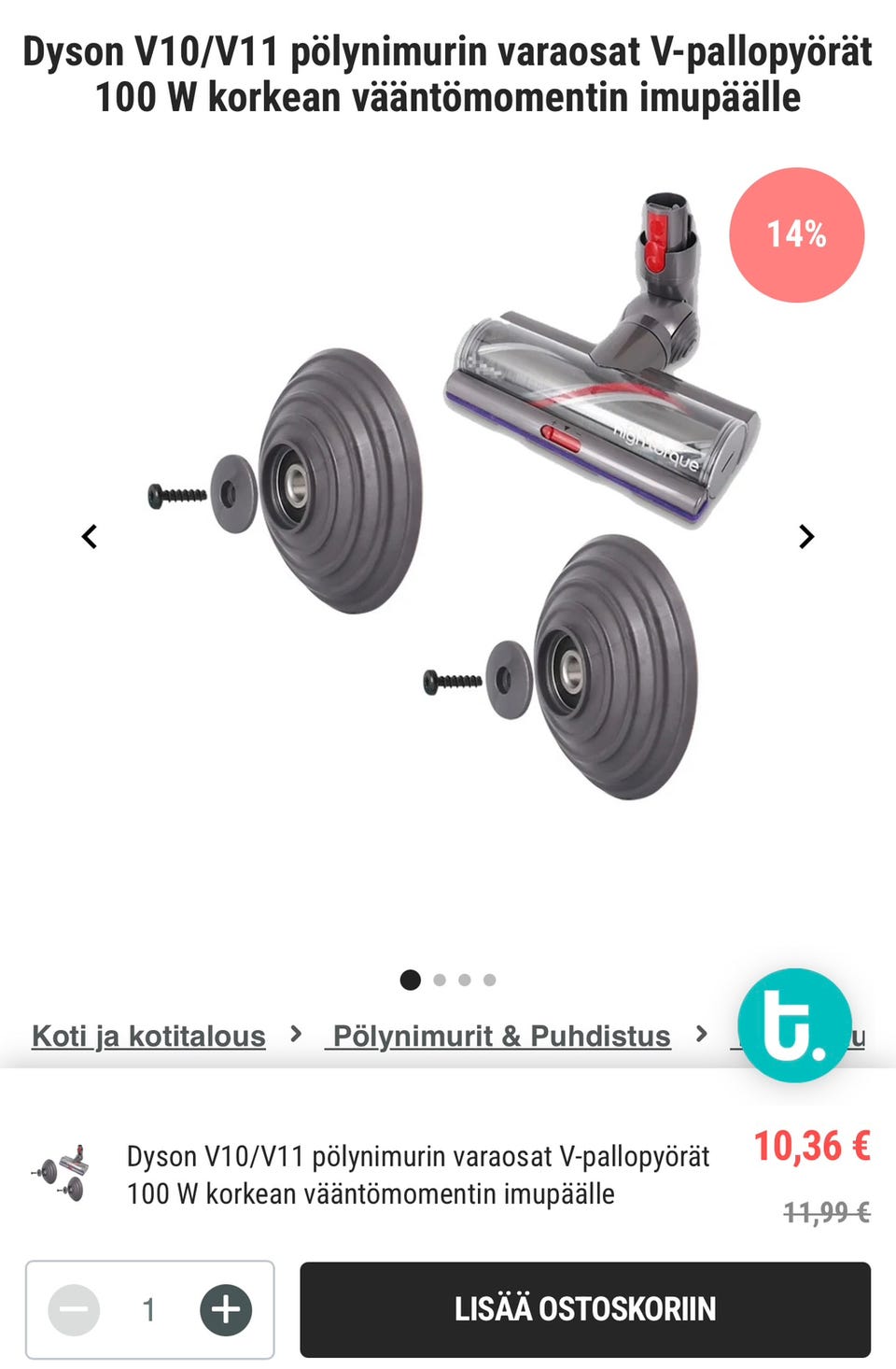Select the second carousel pagination dot

click(438, 980)
